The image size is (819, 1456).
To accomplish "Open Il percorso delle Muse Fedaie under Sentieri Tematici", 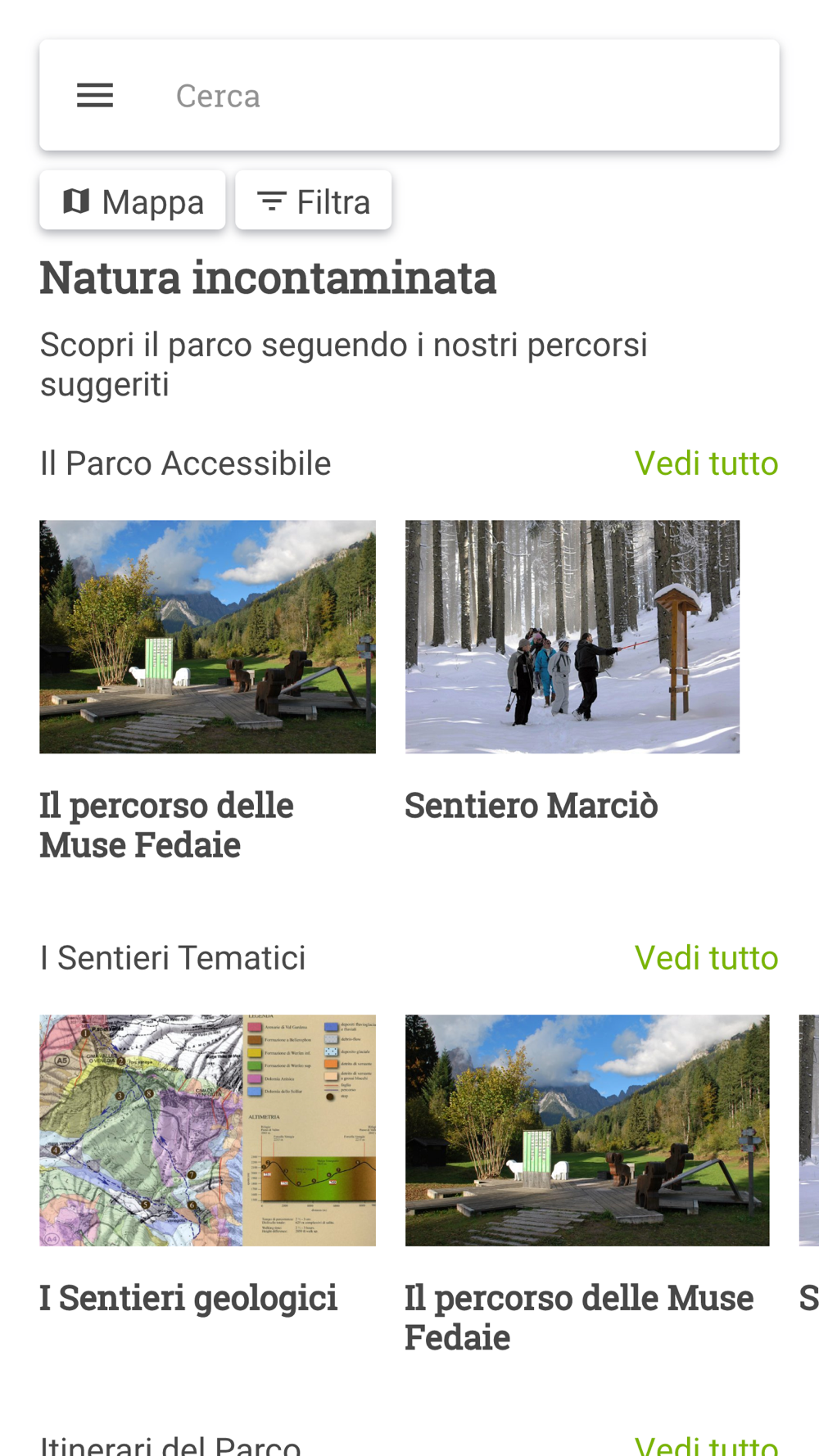I will (x=587, y=1185).
